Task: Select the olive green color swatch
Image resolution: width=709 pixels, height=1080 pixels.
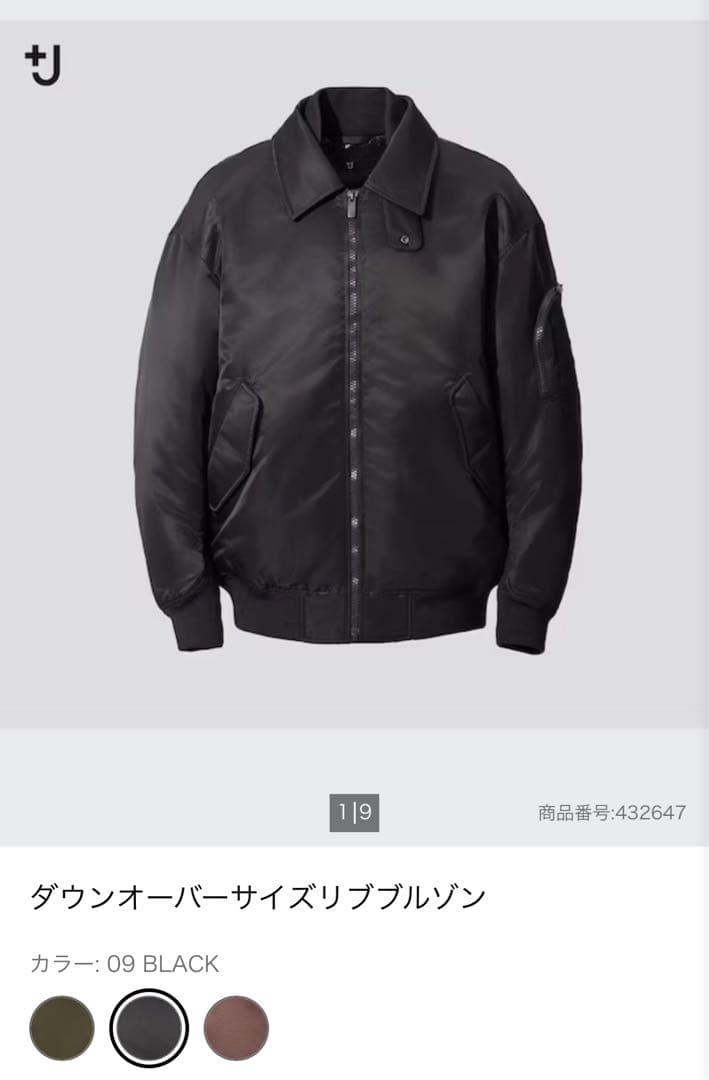Action: [62, 1028]
